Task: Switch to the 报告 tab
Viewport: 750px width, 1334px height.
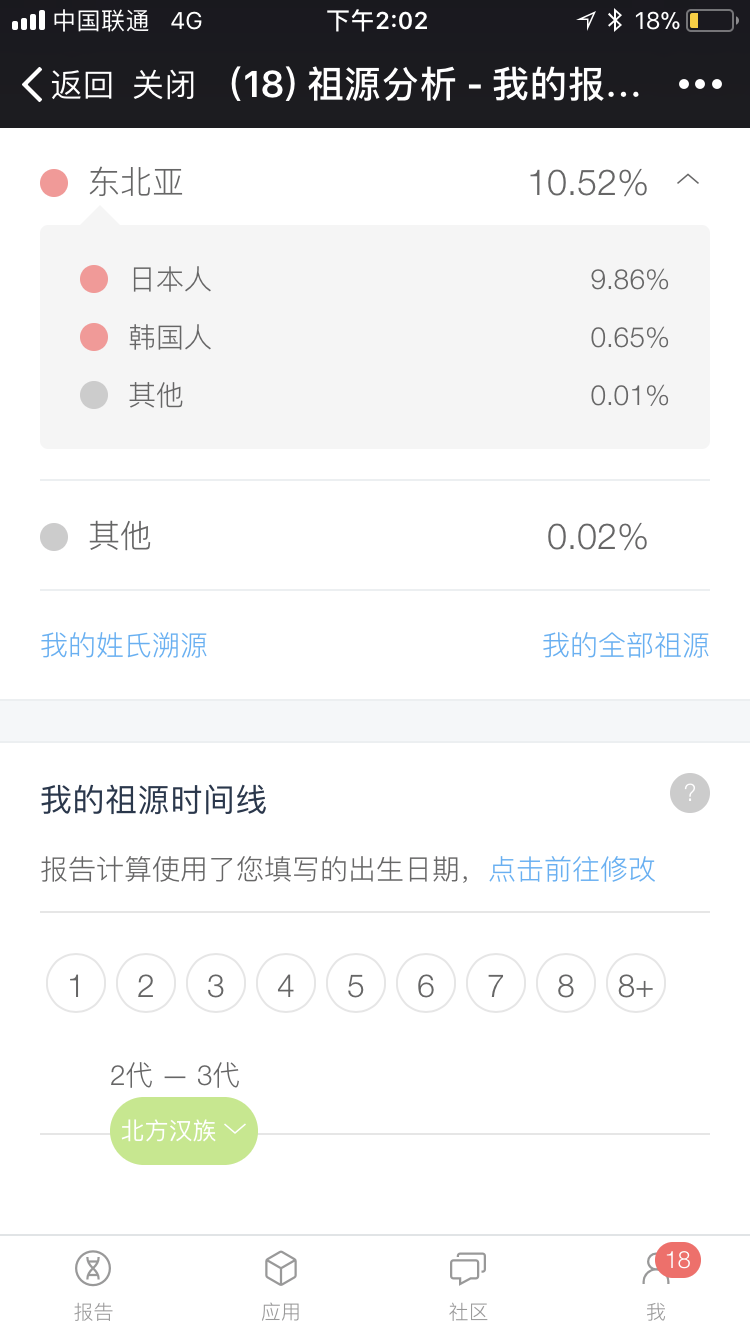Action: (93, 1286)
